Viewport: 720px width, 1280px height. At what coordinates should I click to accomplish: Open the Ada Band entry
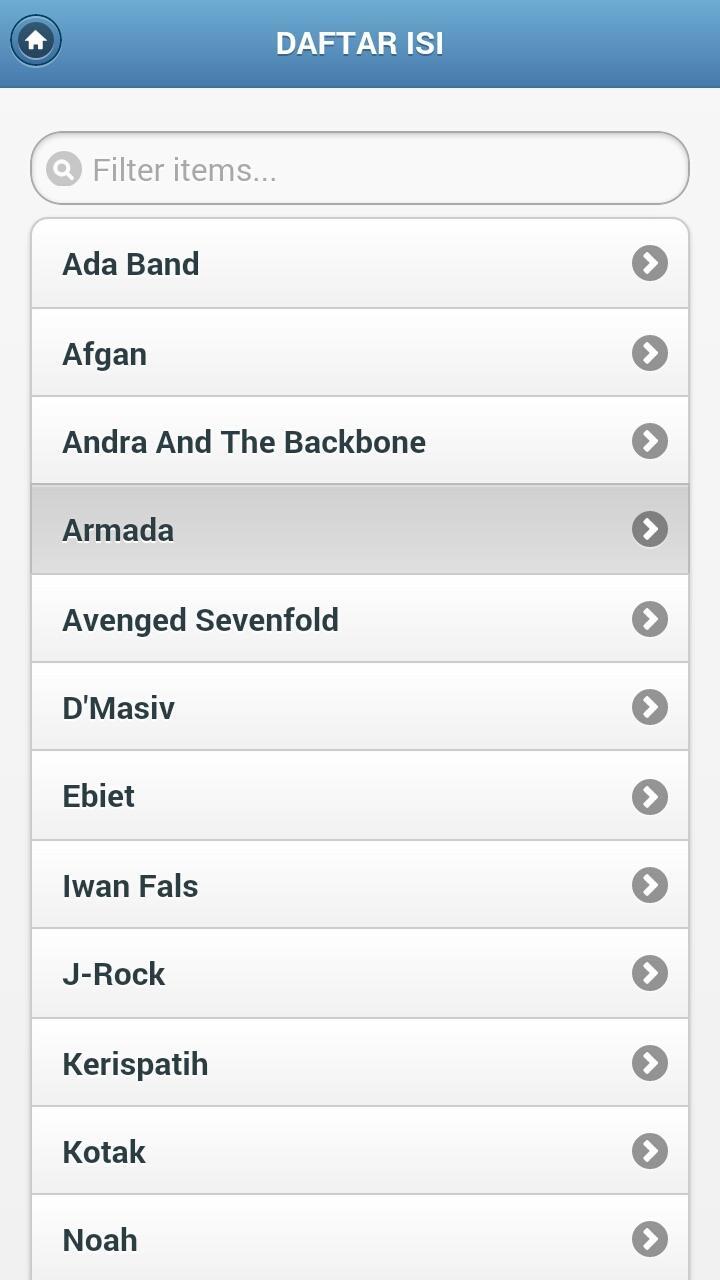point(360,264)
